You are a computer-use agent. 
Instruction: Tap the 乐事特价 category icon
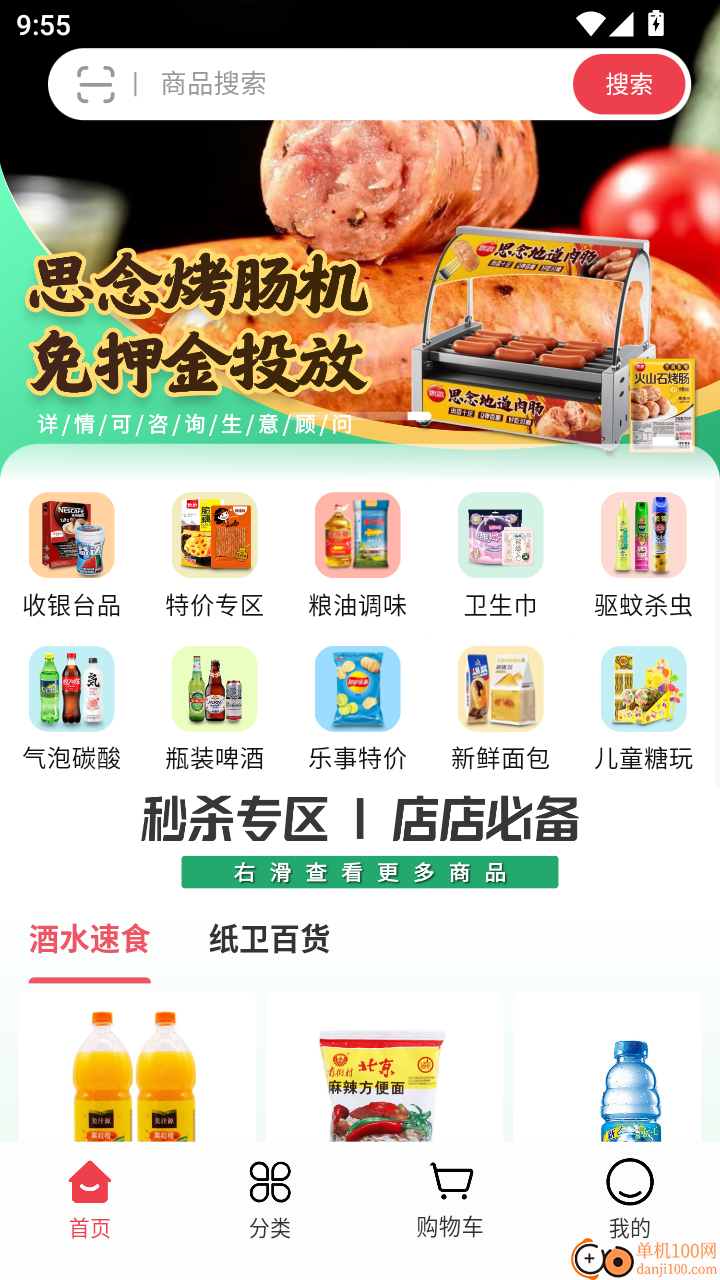(357, 688)
